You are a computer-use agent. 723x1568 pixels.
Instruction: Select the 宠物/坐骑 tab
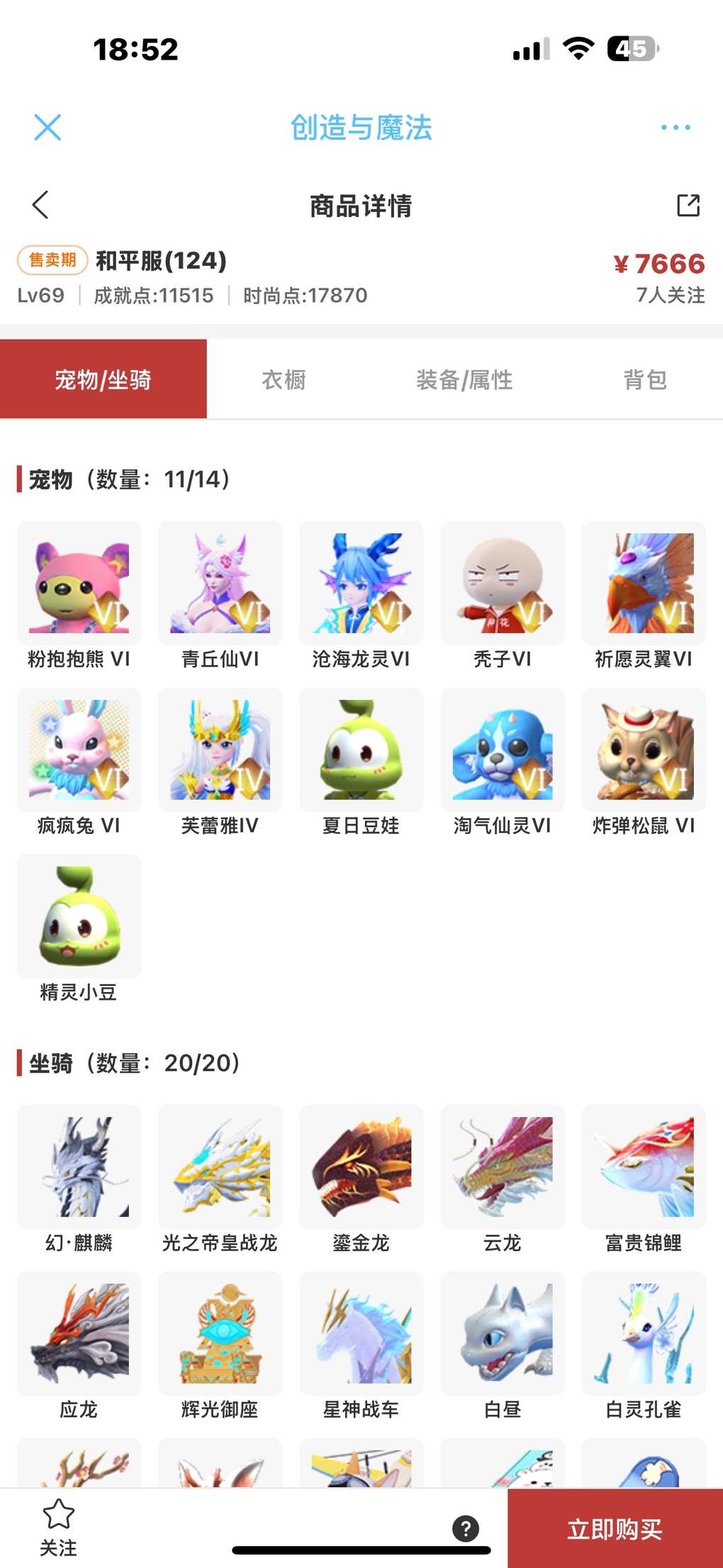point(103,380)
